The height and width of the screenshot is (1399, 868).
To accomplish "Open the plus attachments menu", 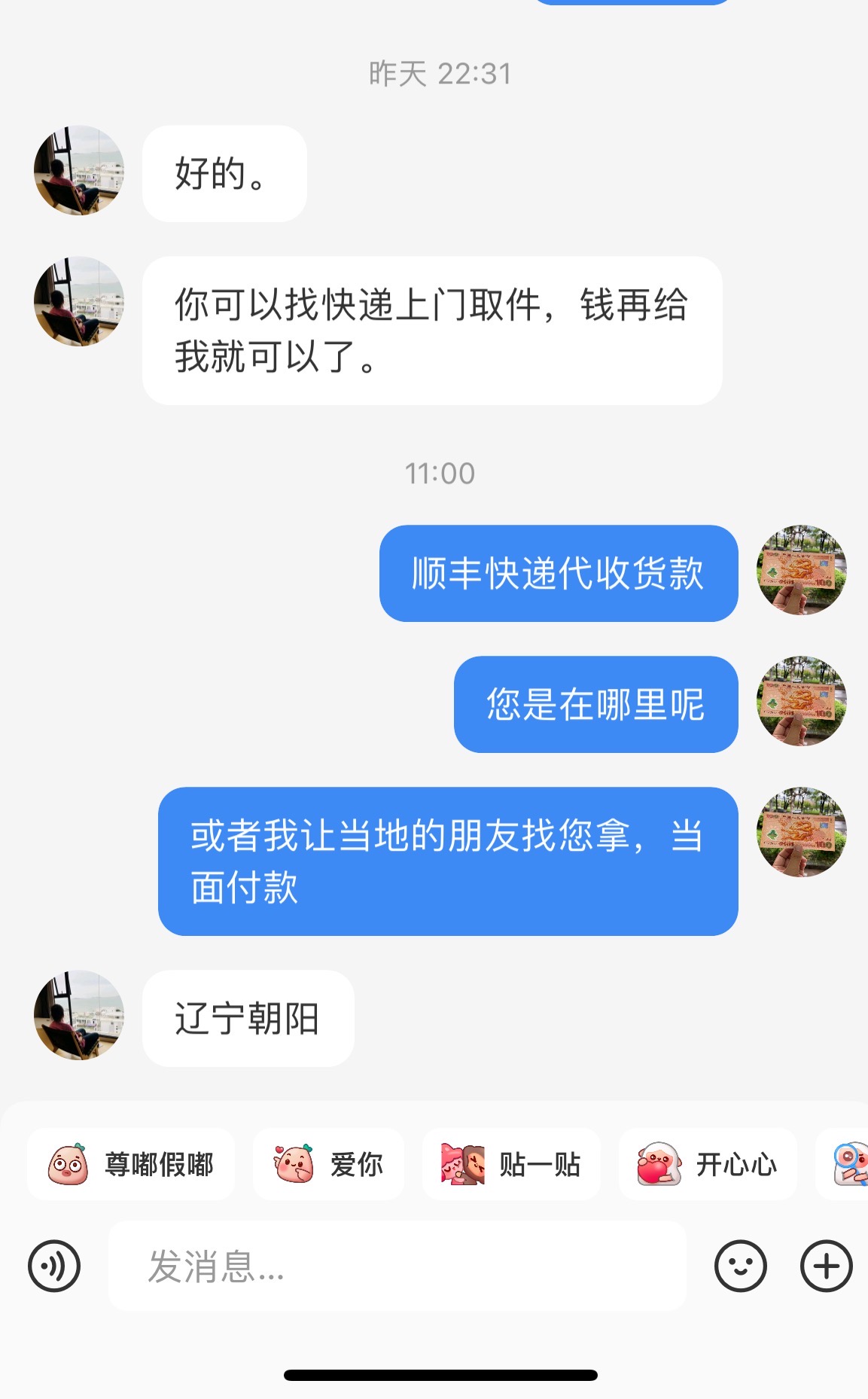I will click(827, 1266).
